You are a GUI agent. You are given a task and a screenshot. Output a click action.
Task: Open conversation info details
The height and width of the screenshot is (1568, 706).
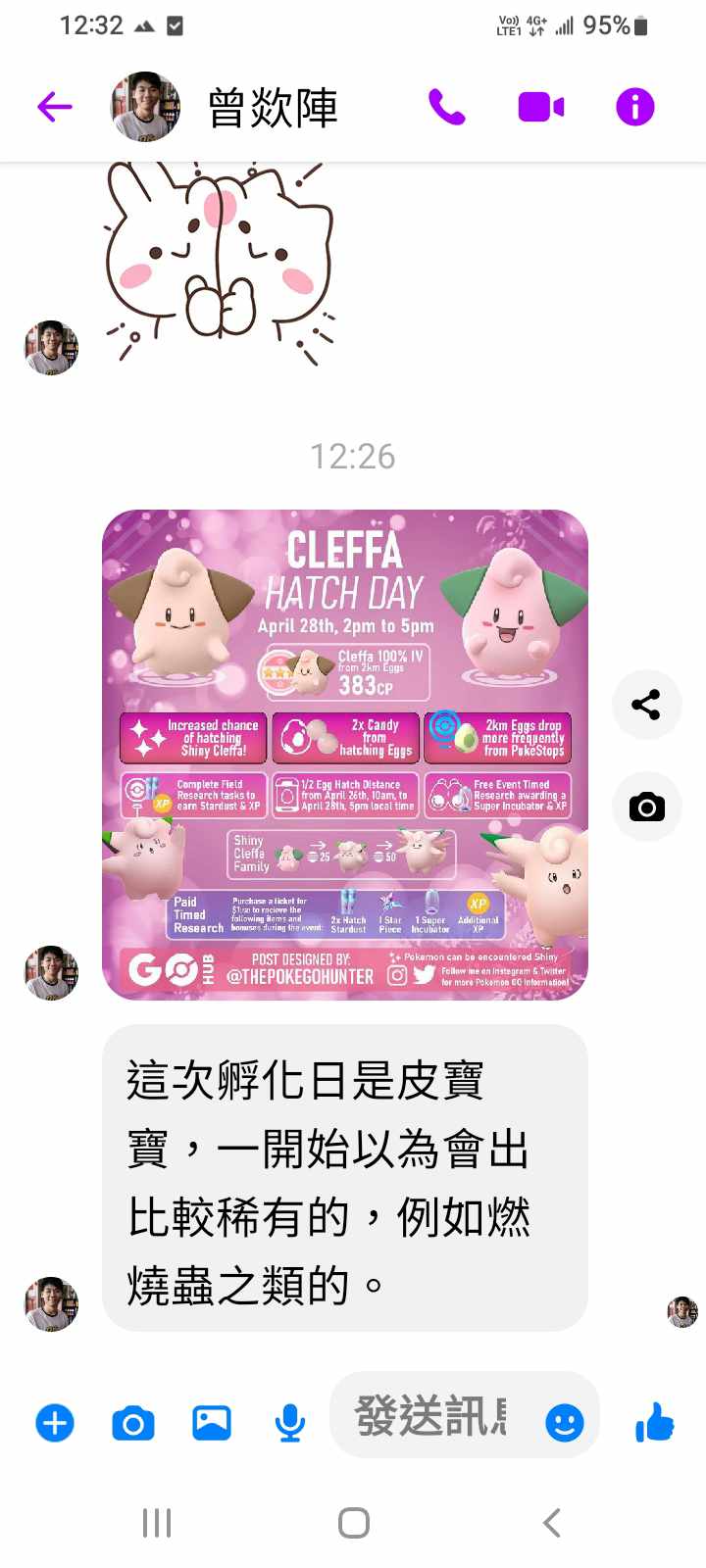(x=634, y=107)
